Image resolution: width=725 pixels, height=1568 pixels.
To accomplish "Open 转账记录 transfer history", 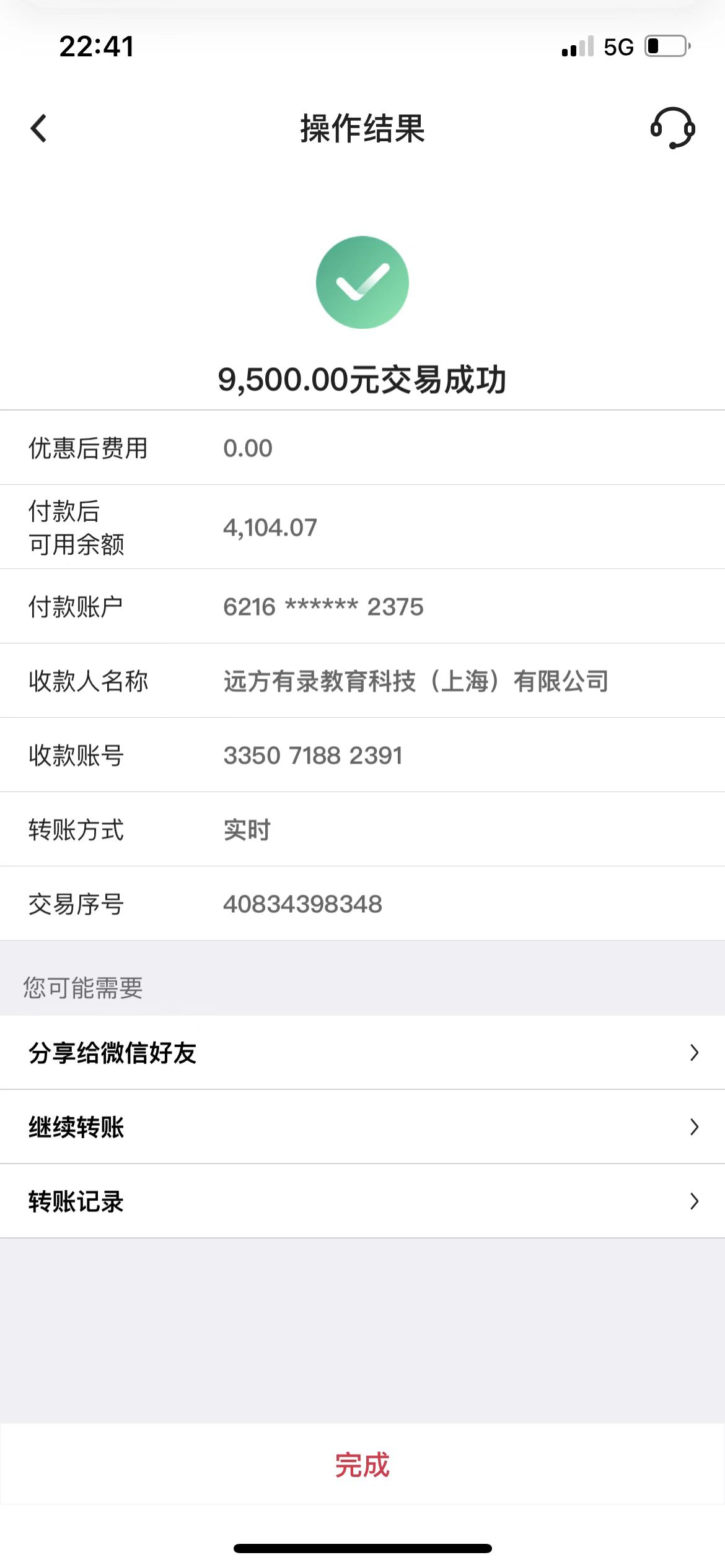I will (362, 1201).
